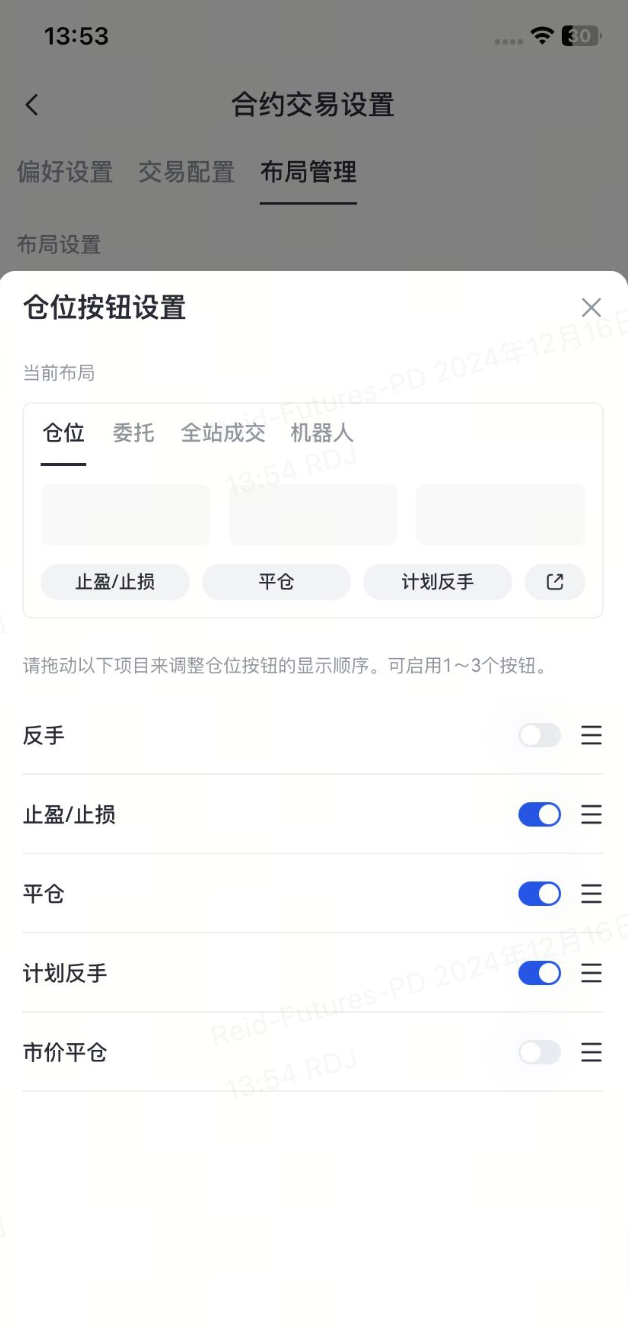628x1328 pixels.
Task: Disable the 平仓 toggle
Action: (x=539, y=894)
